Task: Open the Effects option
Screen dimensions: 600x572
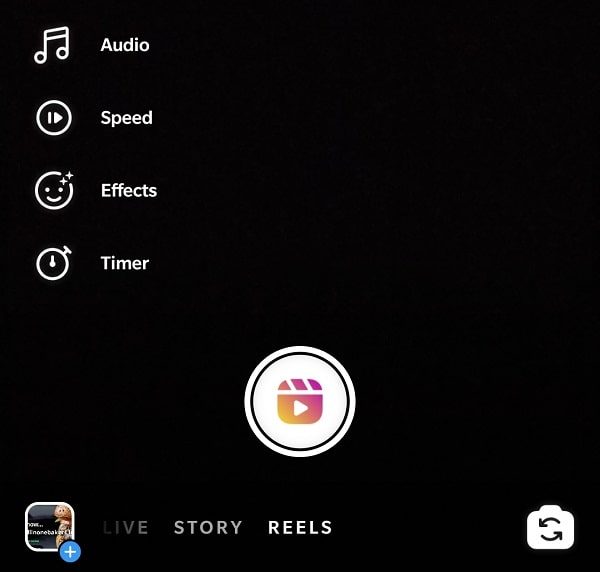Action: point(53,190)
